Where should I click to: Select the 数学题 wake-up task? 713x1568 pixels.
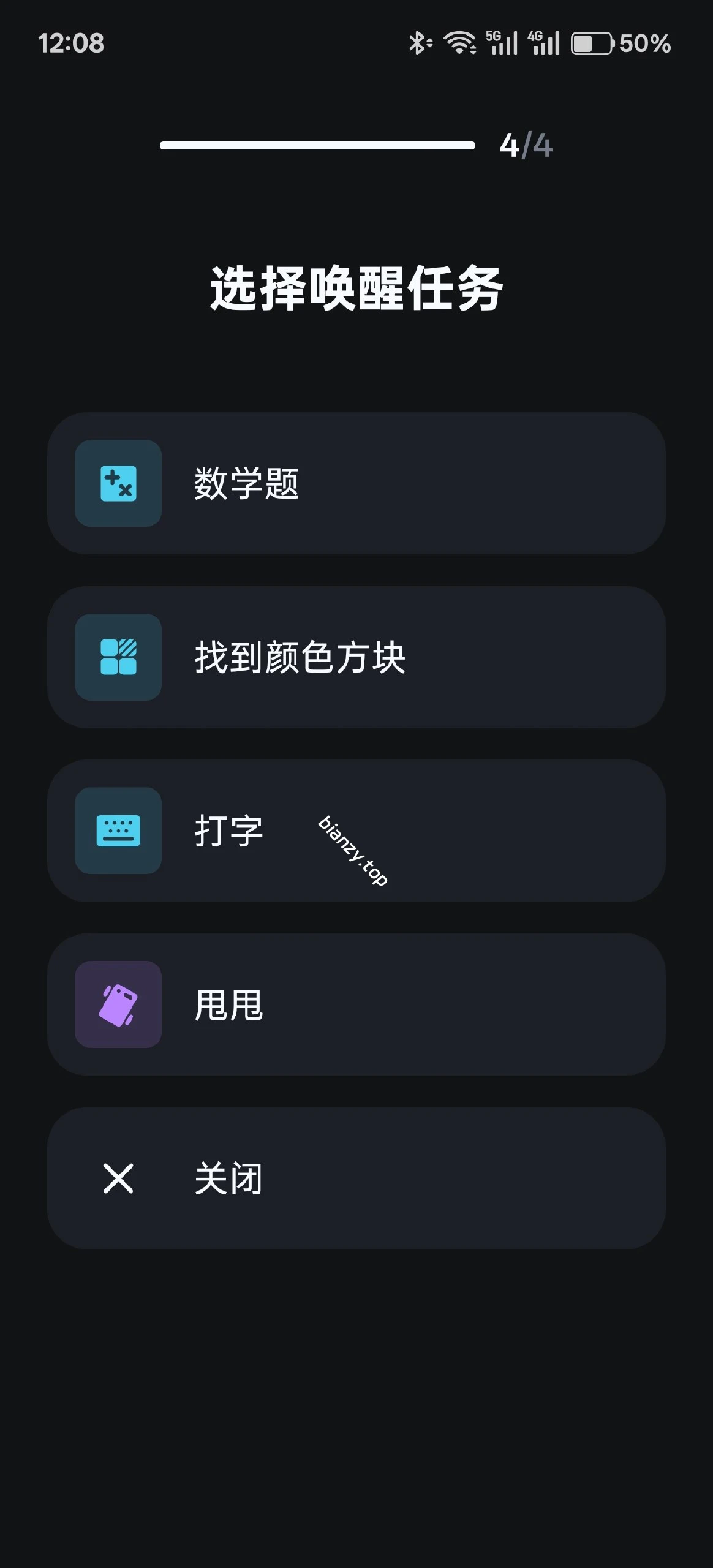pyautogui.click(x=355, y=484)
